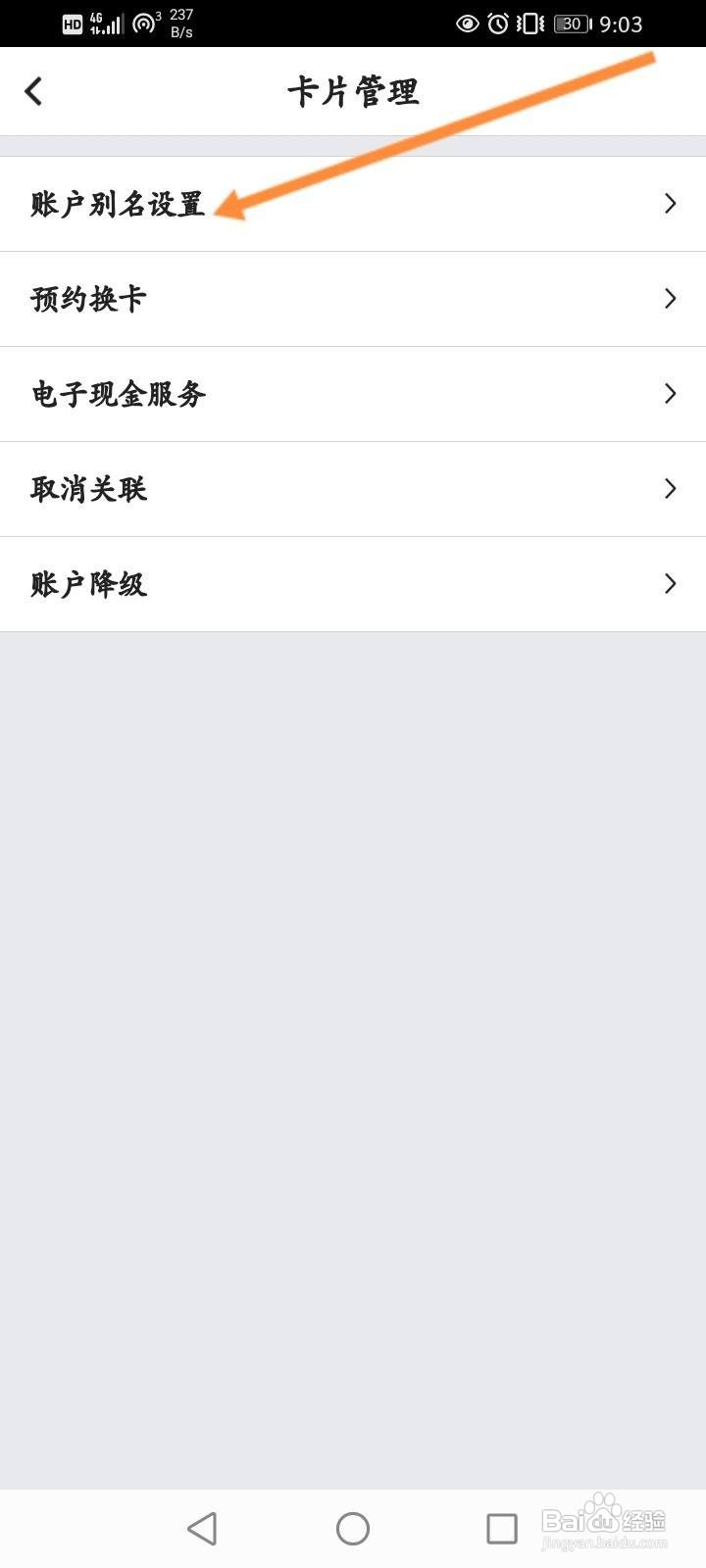This screenshot has height=1568, width=706.
Task: Tap the square recent apps button
Action: [502, 1527]
